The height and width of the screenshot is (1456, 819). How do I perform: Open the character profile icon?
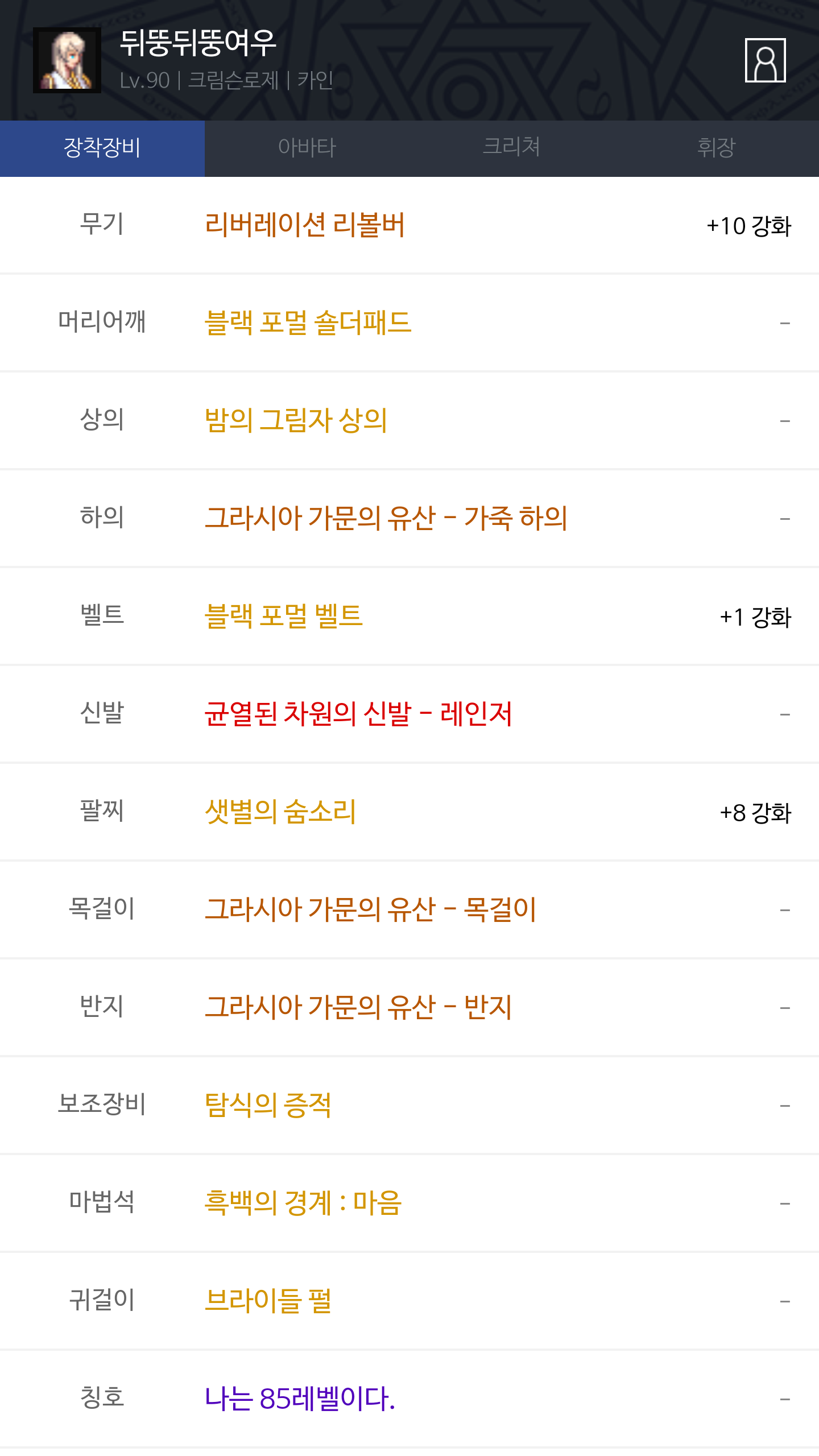[765, 60]
